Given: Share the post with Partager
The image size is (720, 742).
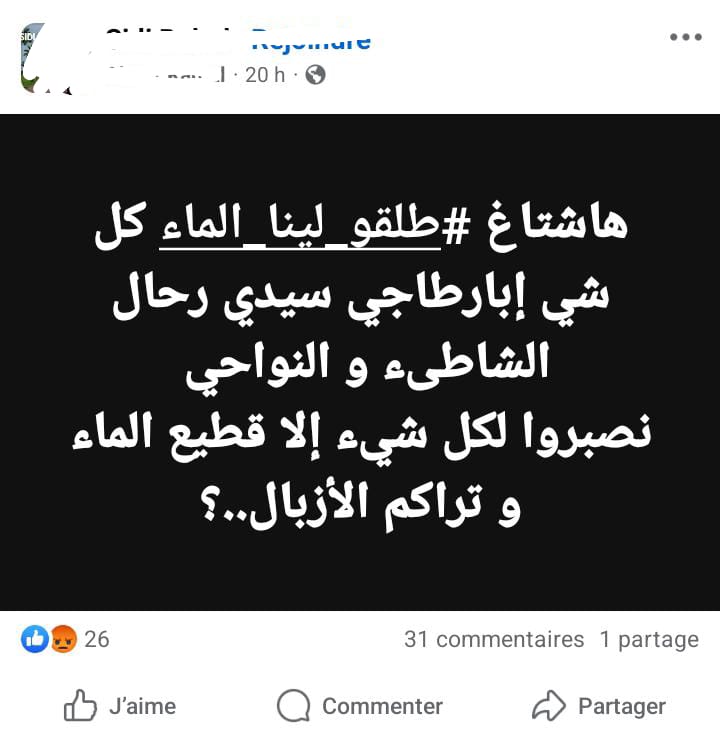Looking at the screenshot, I should point(598,706).
